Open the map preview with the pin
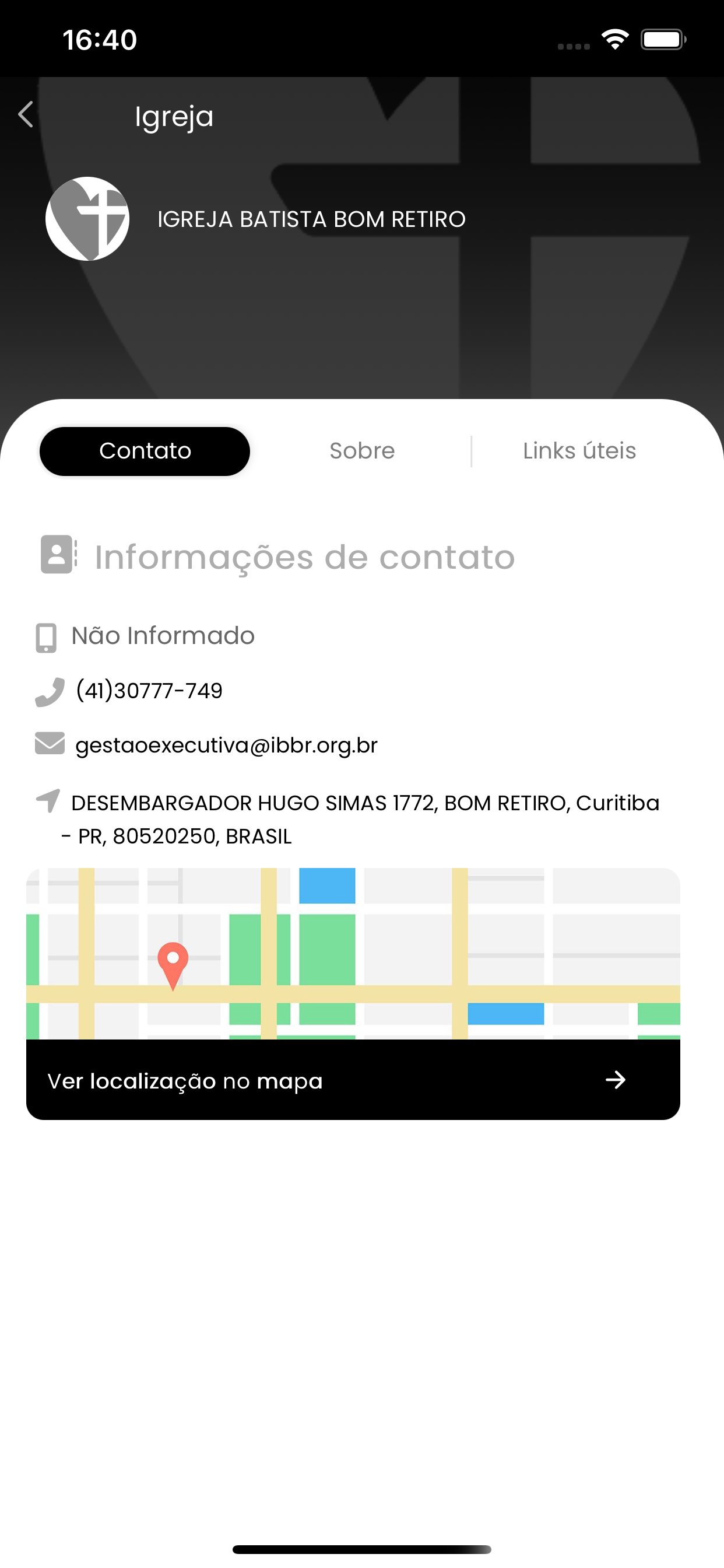 [353, 953]
